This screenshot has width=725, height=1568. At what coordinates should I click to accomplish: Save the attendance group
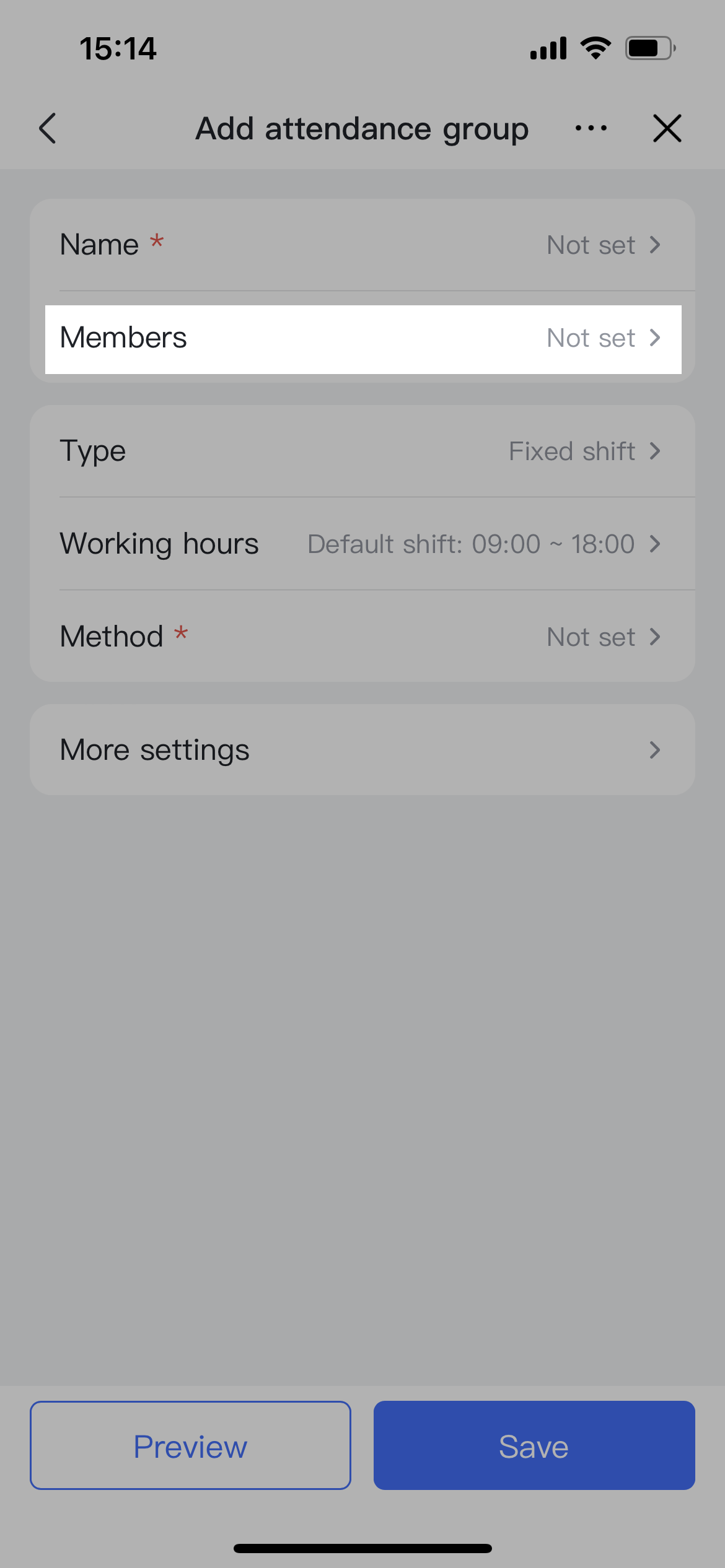click(x=534, y=1446)
